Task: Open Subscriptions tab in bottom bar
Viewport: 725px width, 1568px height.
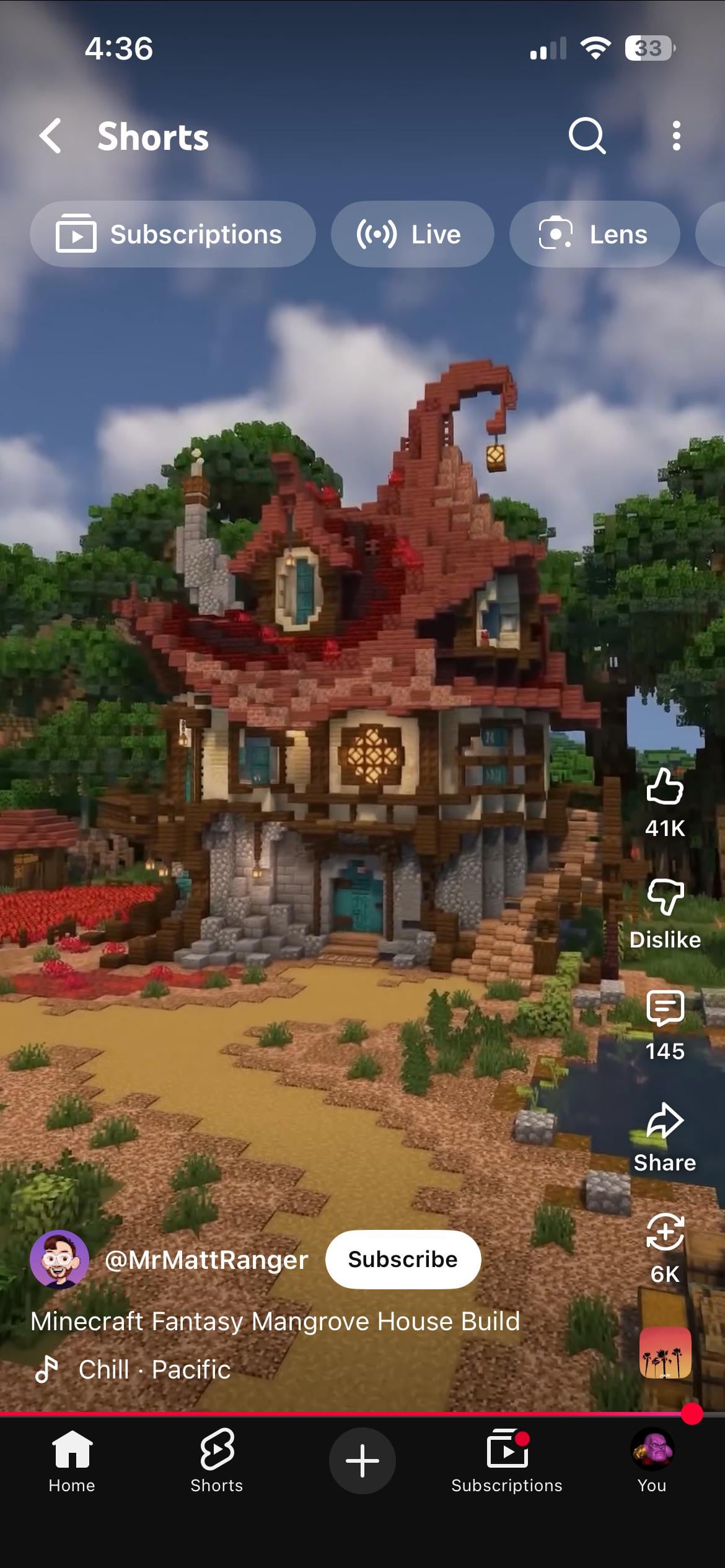Action: click(507, 1460)
